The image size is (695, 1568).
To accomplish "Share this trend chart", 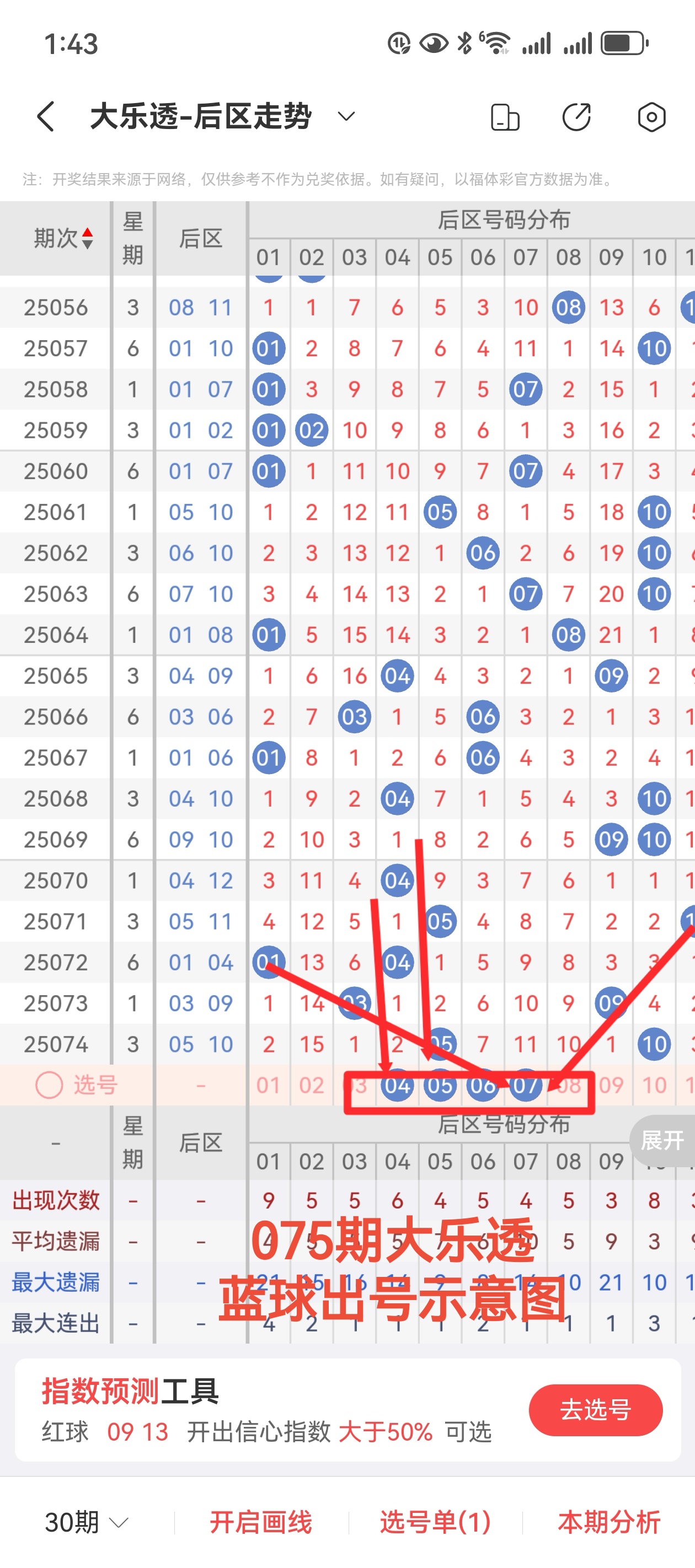I will [576, 117].
